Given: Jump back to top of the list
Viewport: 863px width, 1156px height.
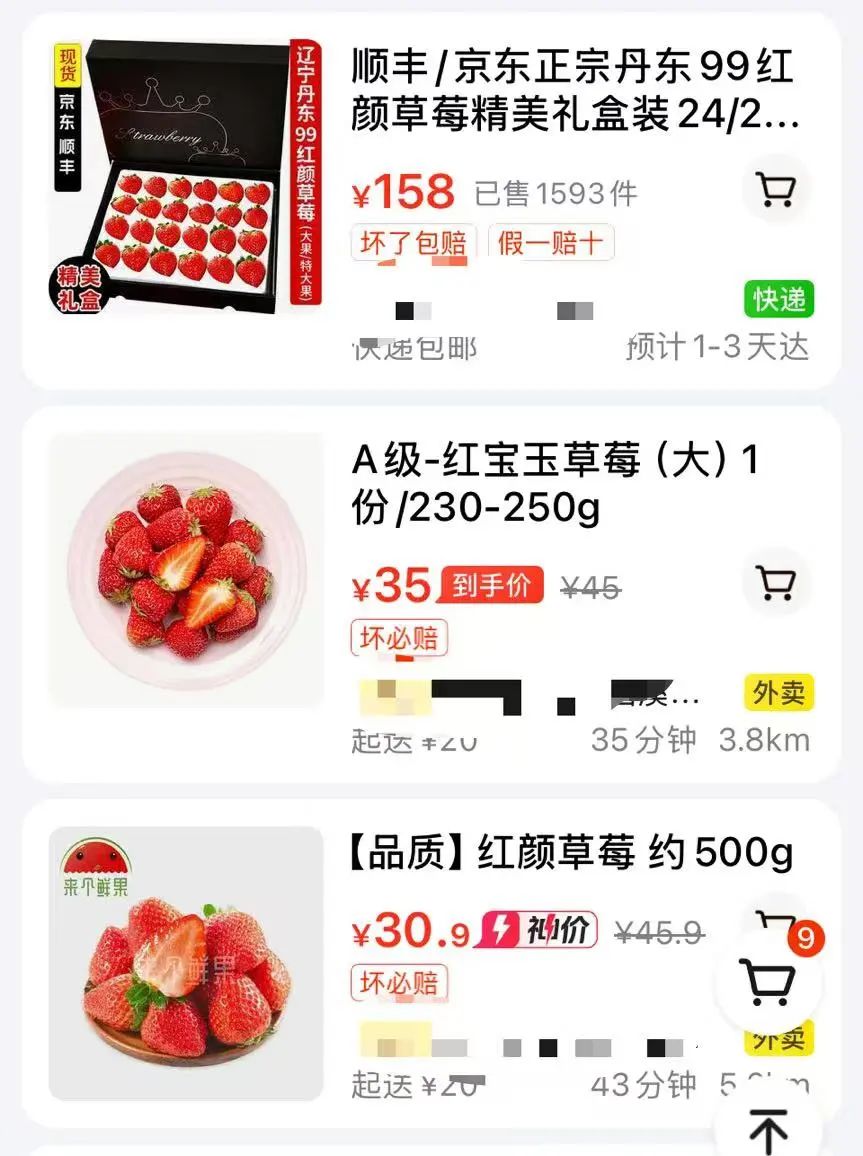Looking at the screenshot, I should coord(768,1130).
